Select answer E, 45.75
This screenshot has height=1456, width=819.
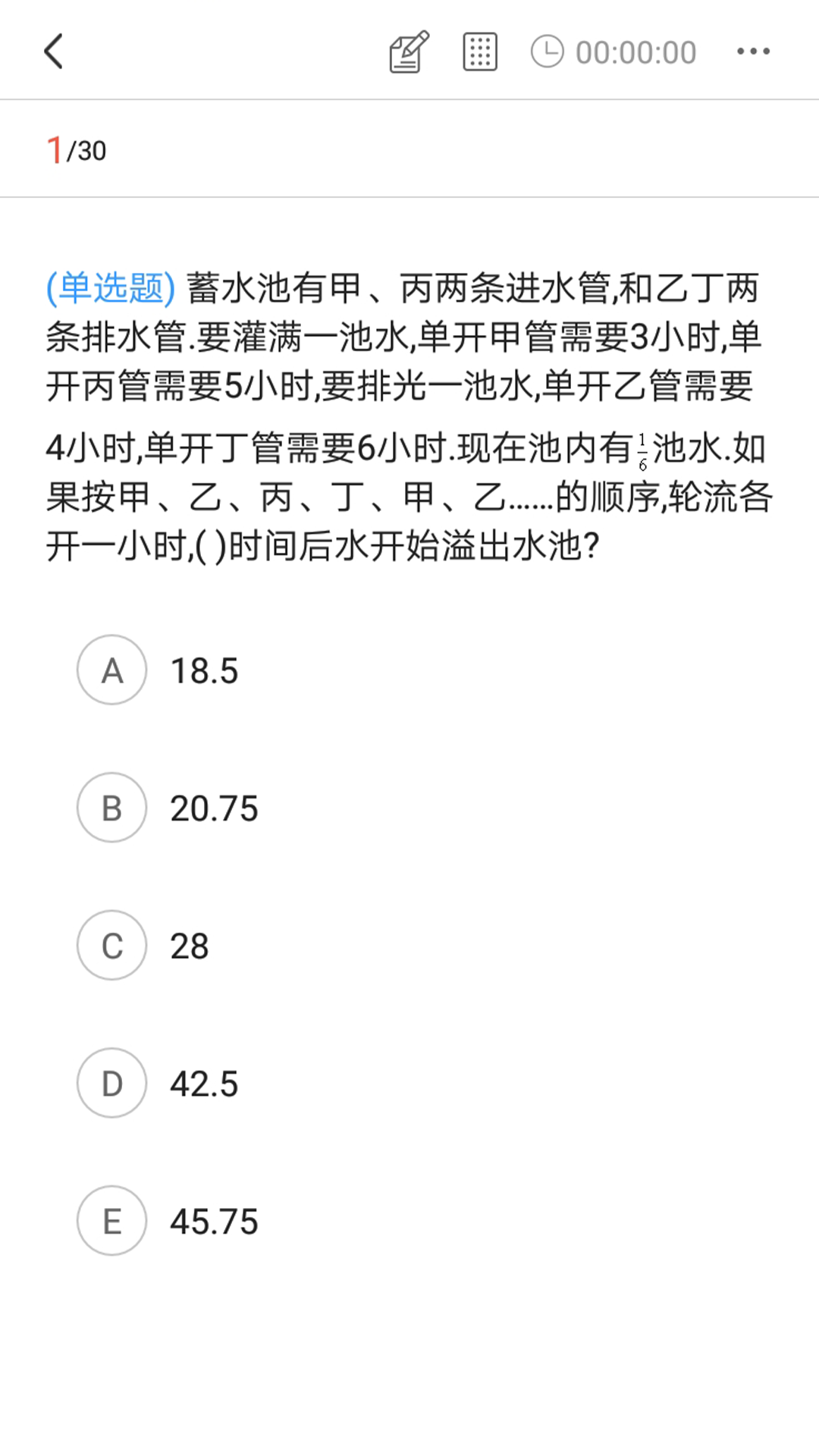(111, 1221)
